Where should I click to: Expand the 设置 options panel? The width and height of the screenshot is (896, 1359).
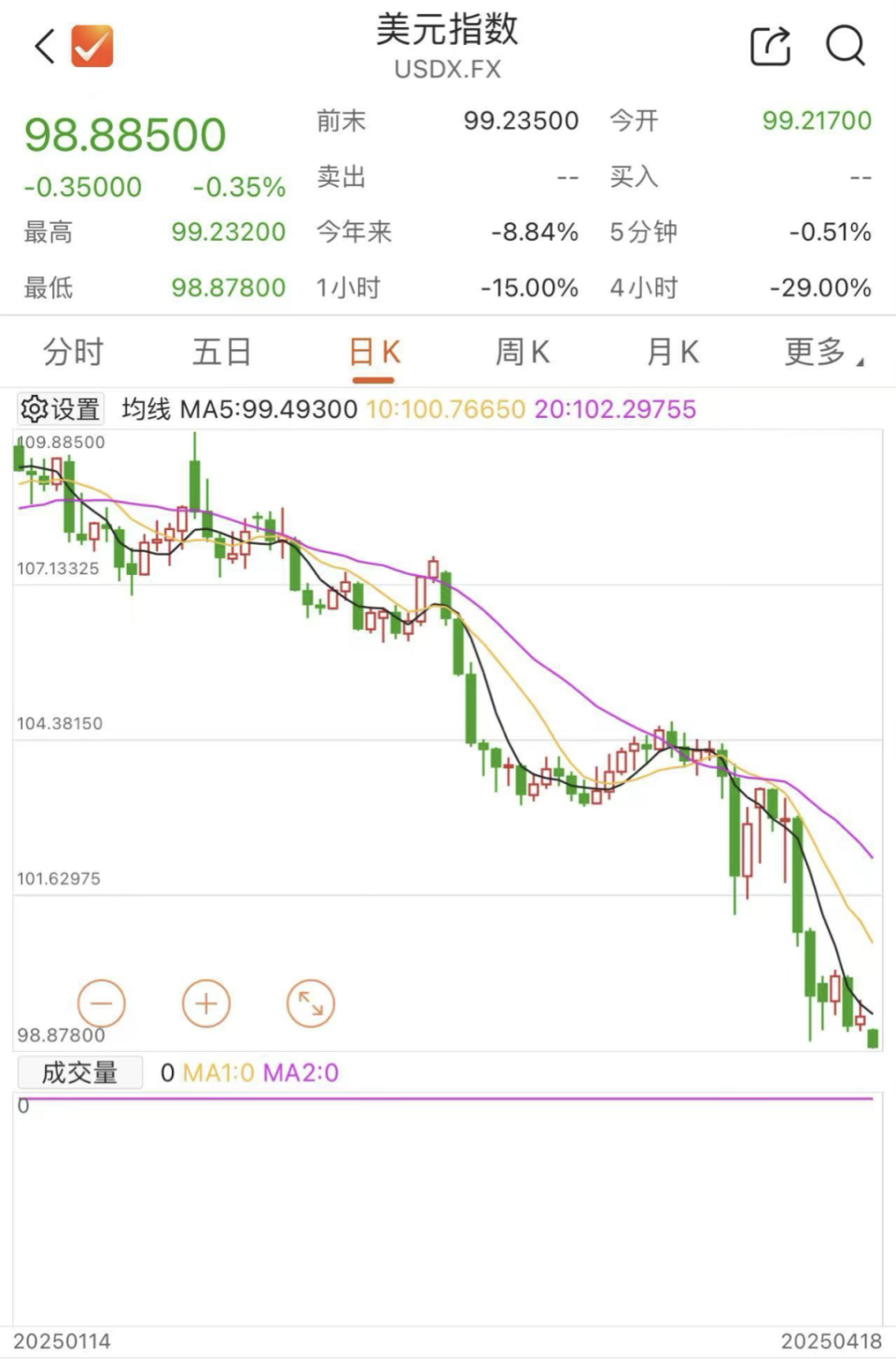coord(61,408)
